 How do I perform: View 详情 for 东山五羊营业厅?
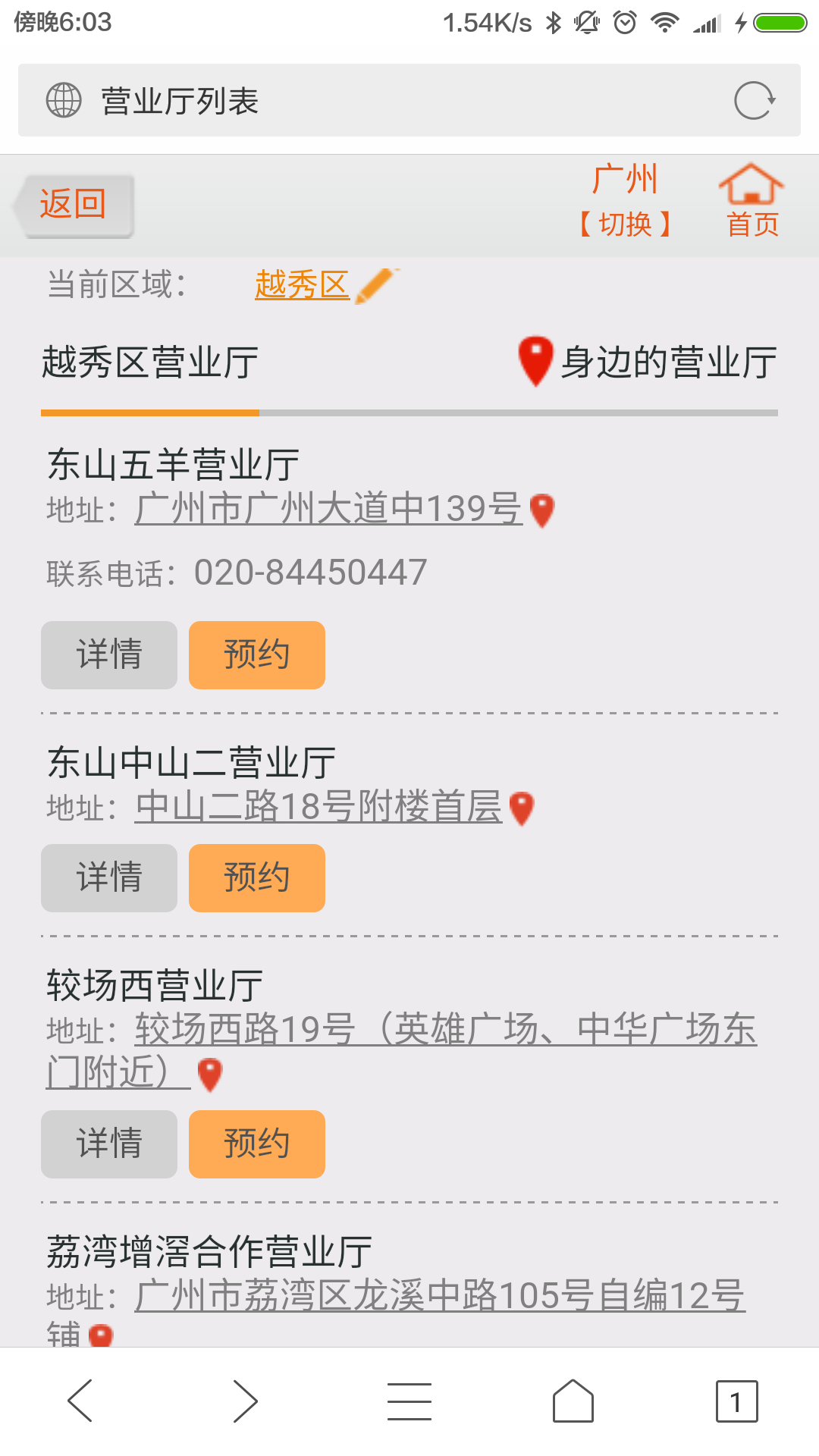tap(109, 655)
